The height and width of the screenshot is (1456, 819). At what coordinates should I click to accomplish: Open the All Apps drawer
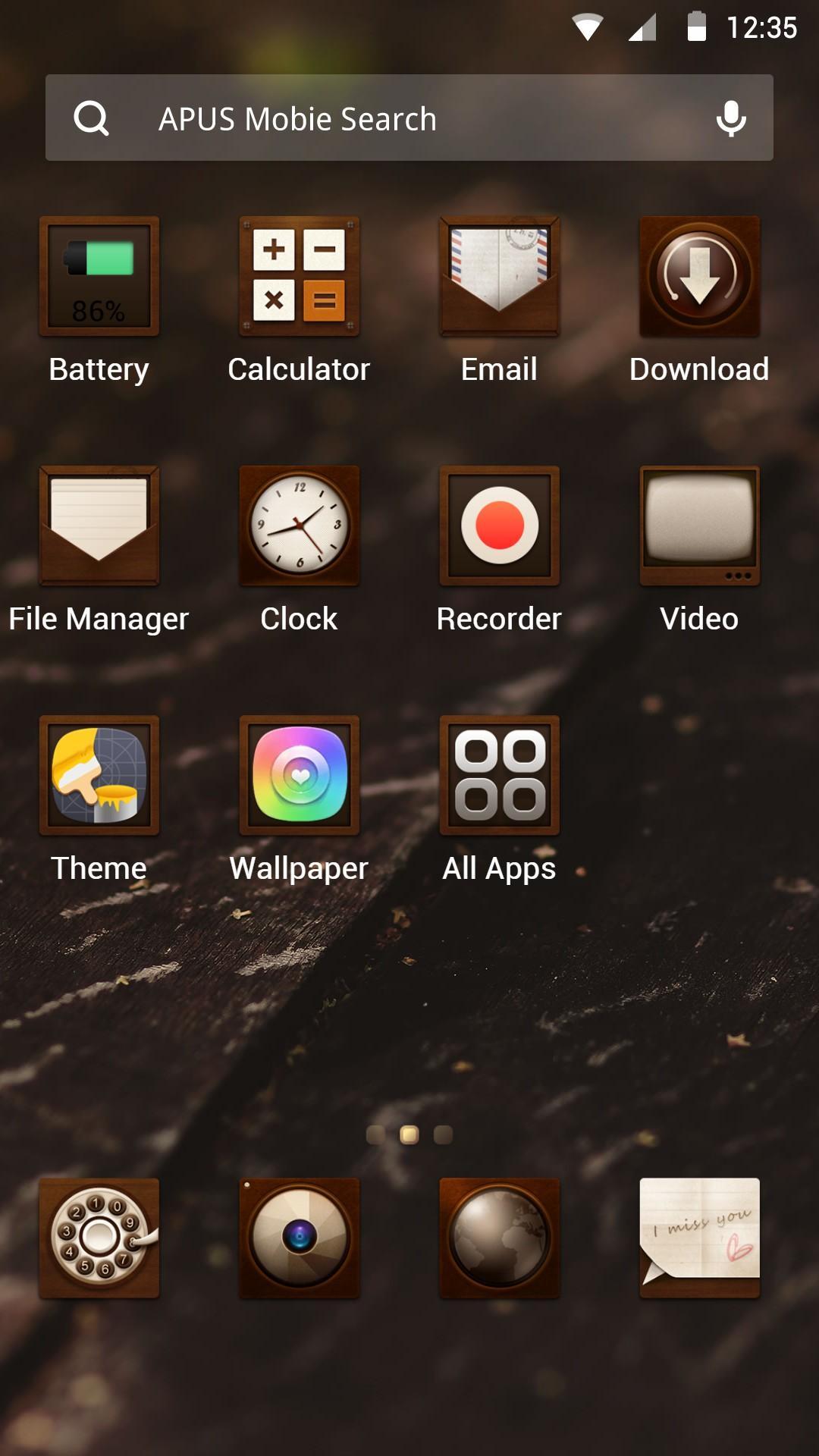(499, 774)
